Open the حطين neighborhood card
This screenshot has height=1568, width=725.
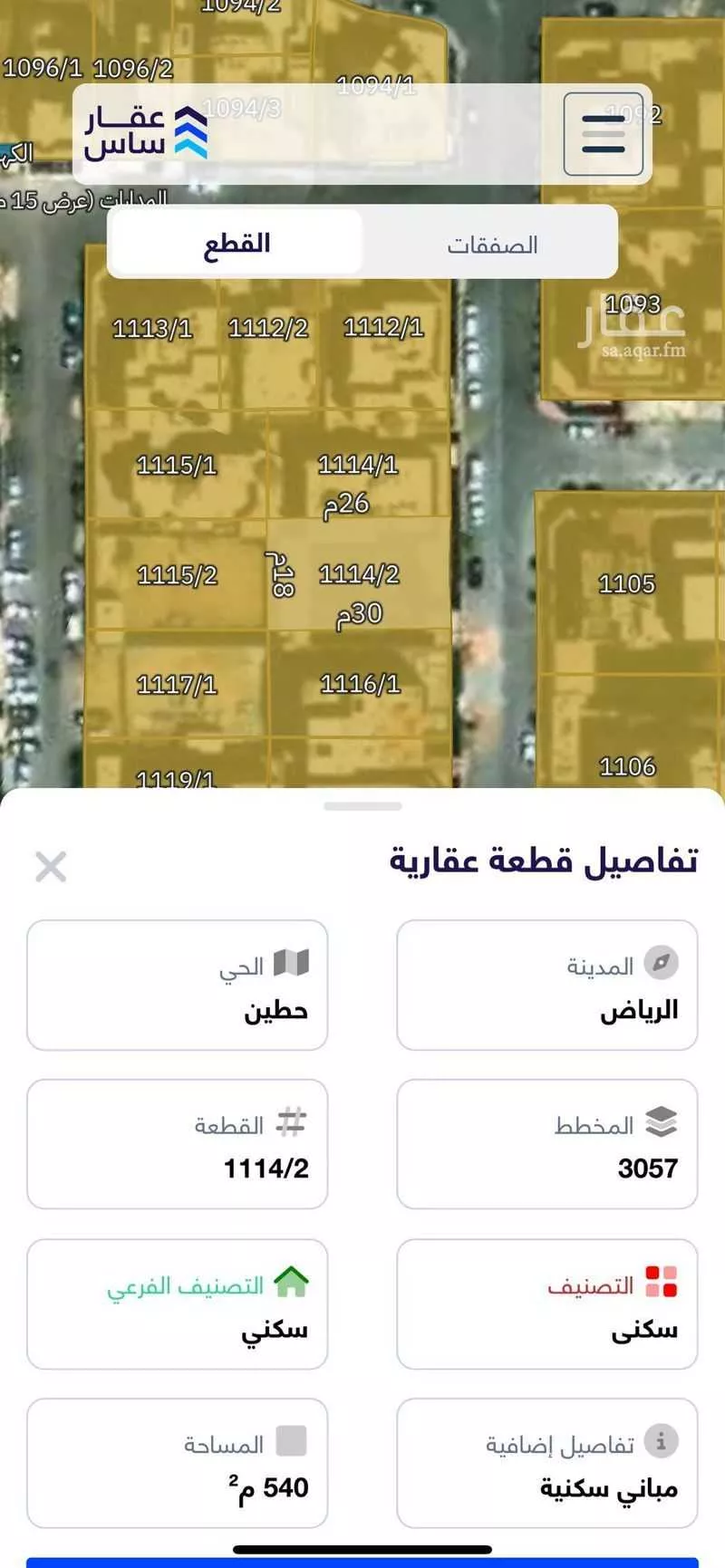point(177,986)
